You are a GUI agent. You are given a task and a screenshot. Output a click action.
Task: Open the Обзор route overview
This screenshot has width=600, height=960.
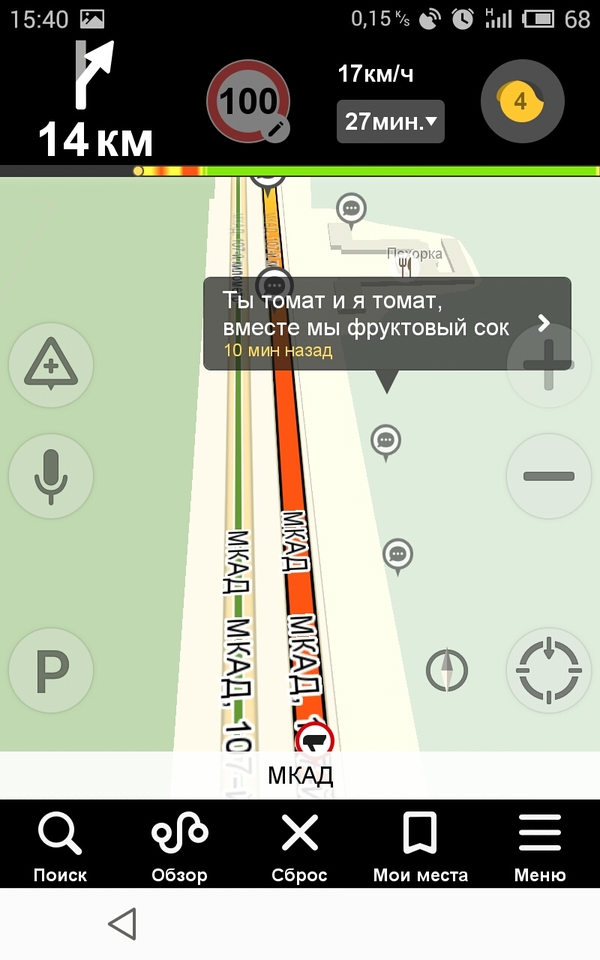coord(179,846)
